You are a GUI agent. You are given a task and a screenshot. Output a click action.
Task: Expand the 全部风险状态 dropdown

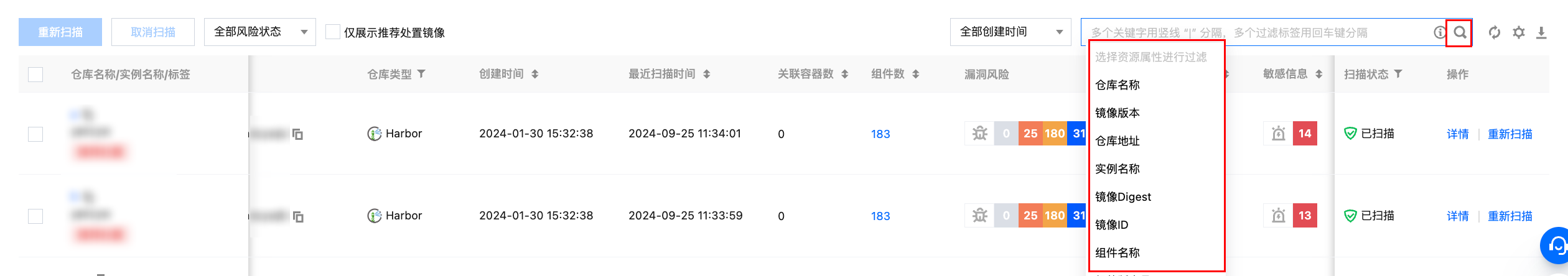click(259, 32)
